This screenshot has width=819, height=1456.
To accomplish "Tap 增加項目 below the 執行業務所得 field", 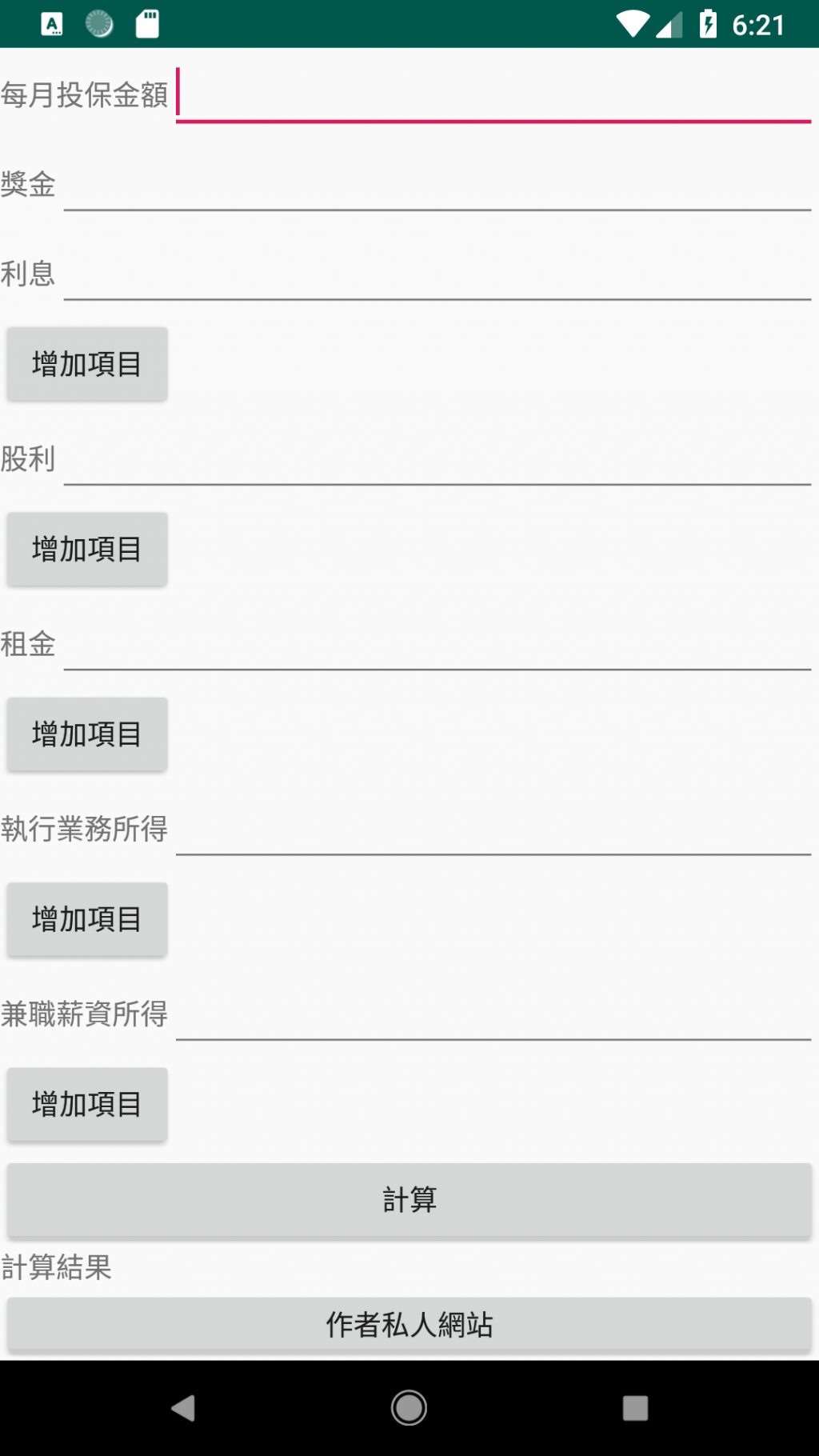I will pyautogui.click(x=87, y=919).
